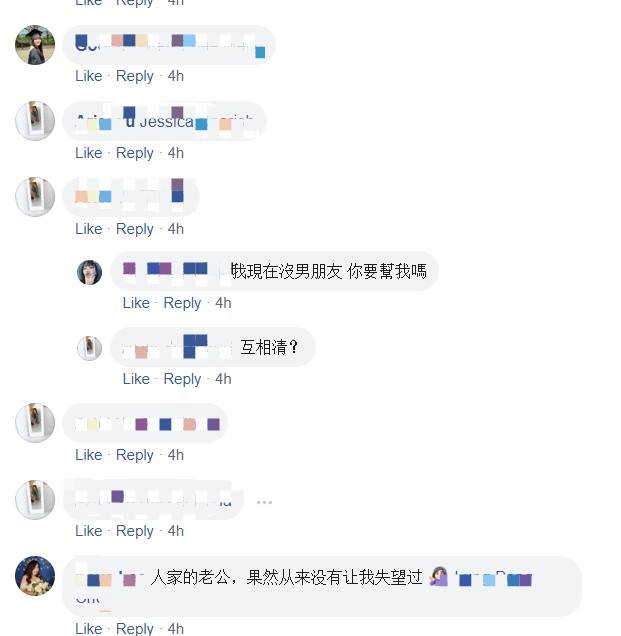Open profile picture beside 人家的老公 comment
Viewport: 621px width, 636px height.
[35, 576]
